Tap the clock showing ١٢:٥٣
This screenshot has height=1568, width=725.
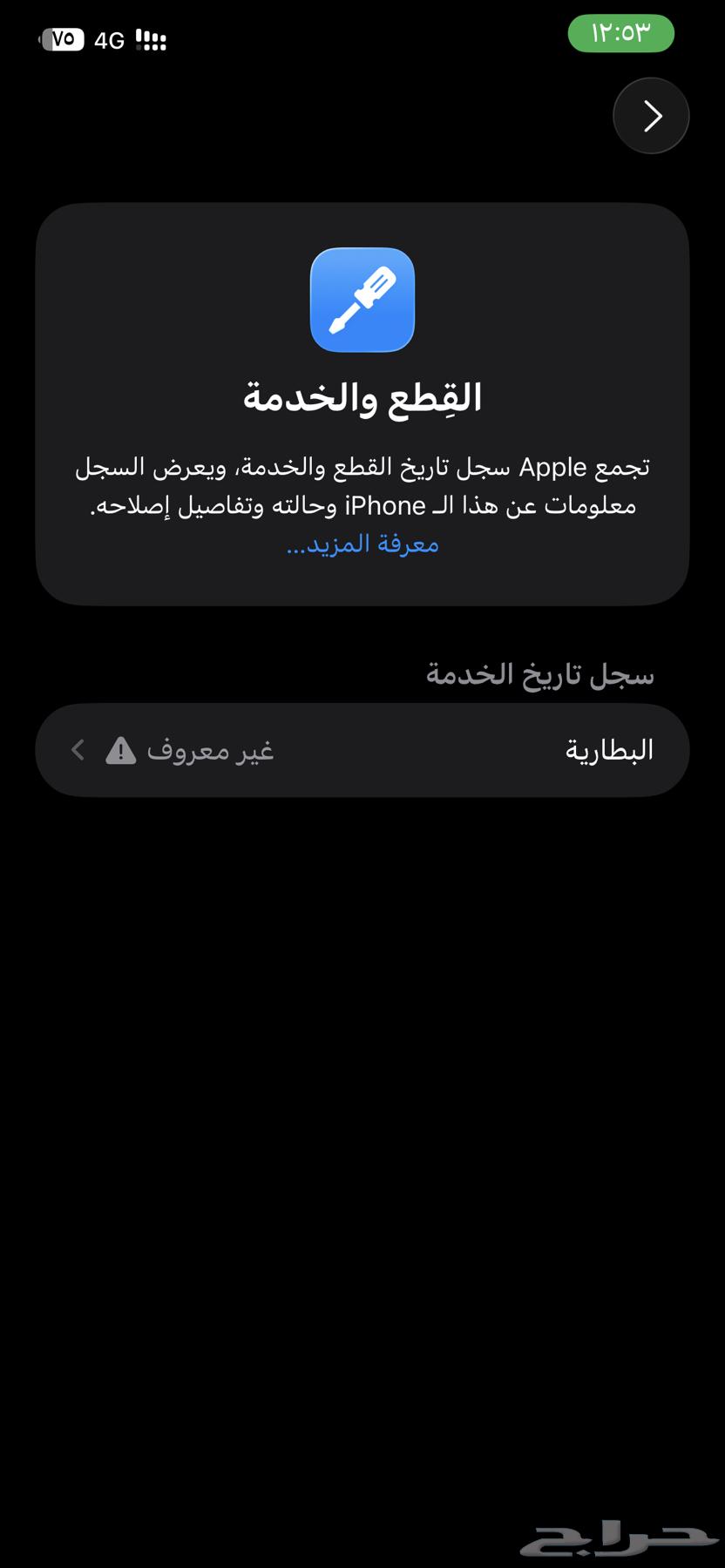coord(620,32)
